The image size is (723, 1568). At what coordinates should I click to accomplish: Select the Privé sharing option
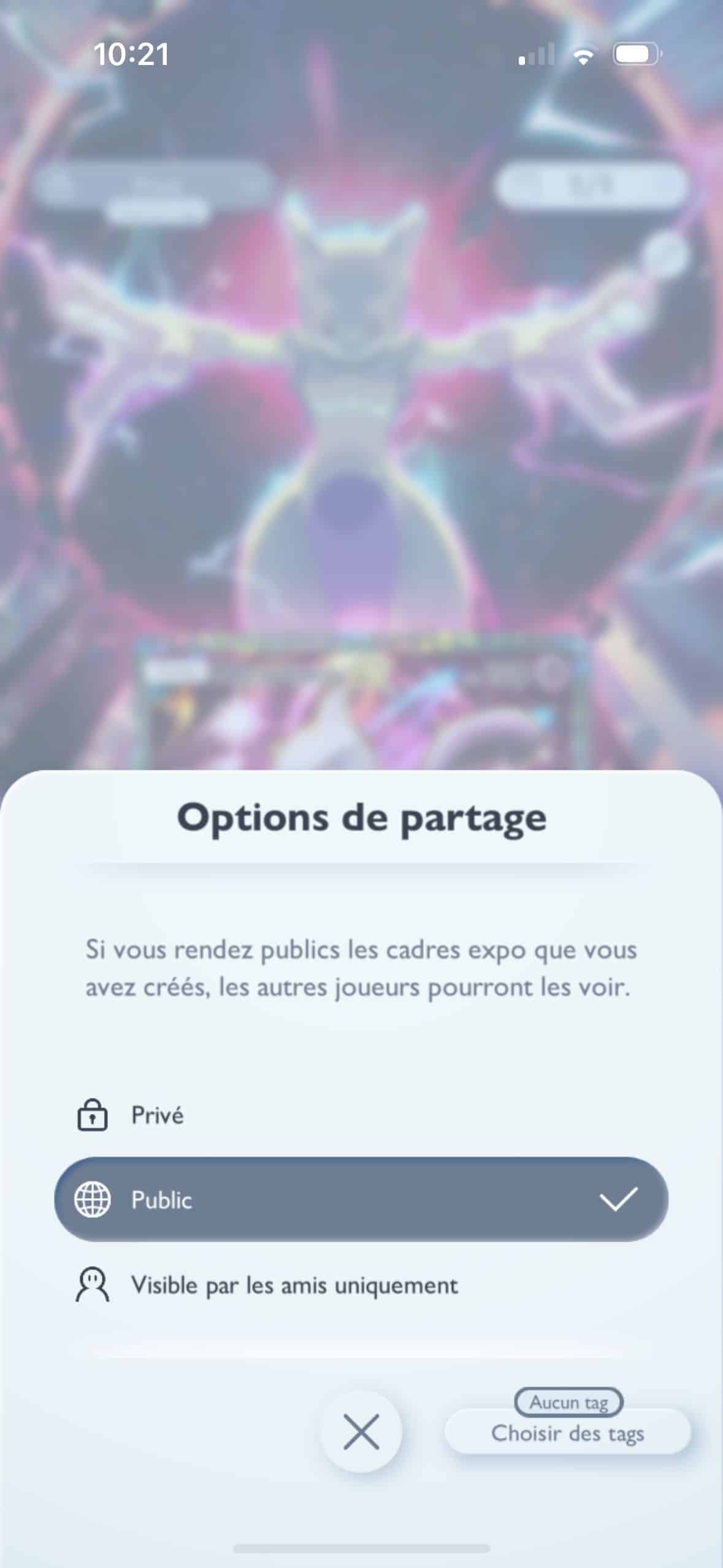[x=361, y=1115]
